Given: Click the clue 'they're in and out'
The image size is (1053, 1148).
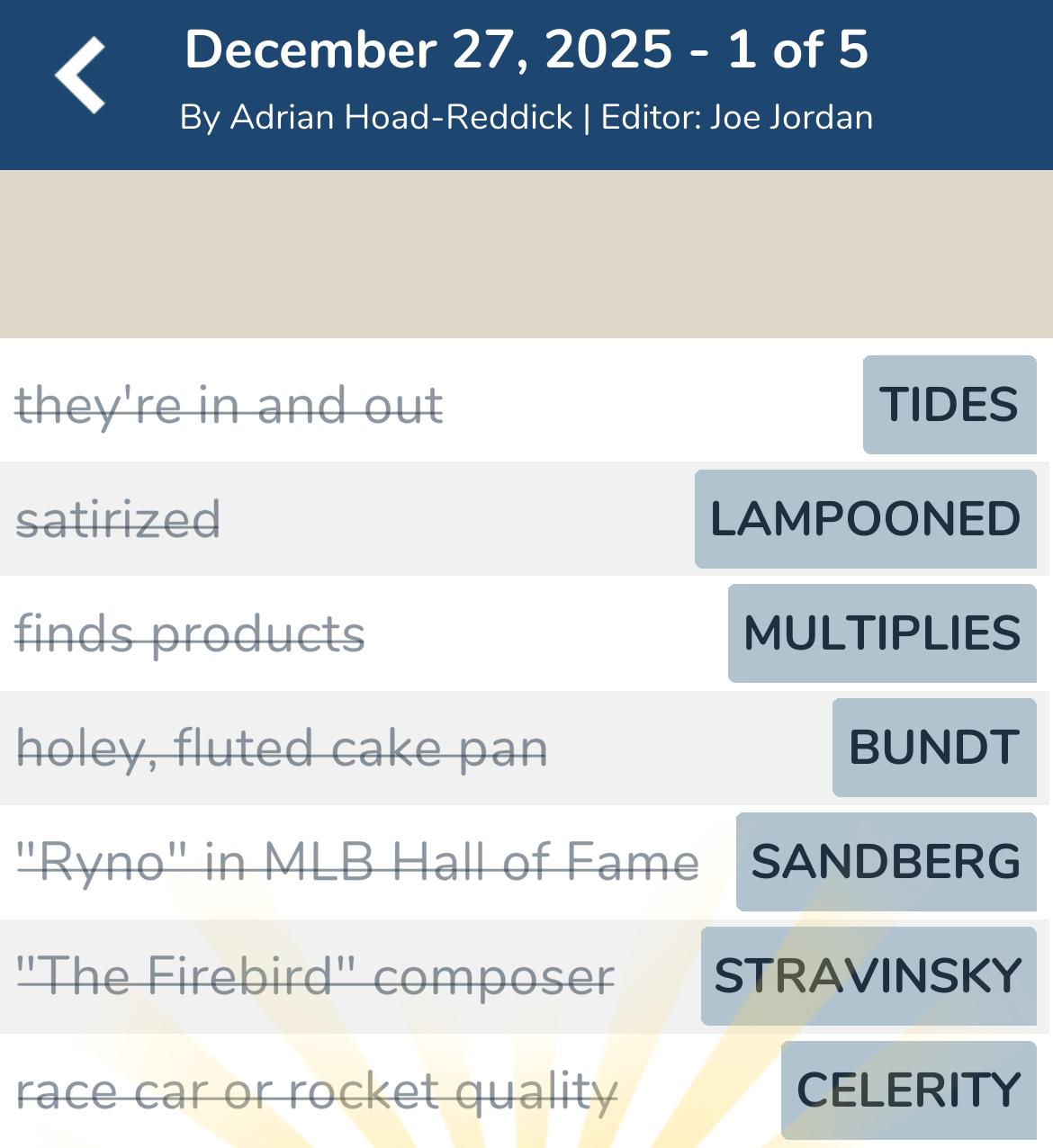Looking at the screenshot, I should tap(230, 404).
